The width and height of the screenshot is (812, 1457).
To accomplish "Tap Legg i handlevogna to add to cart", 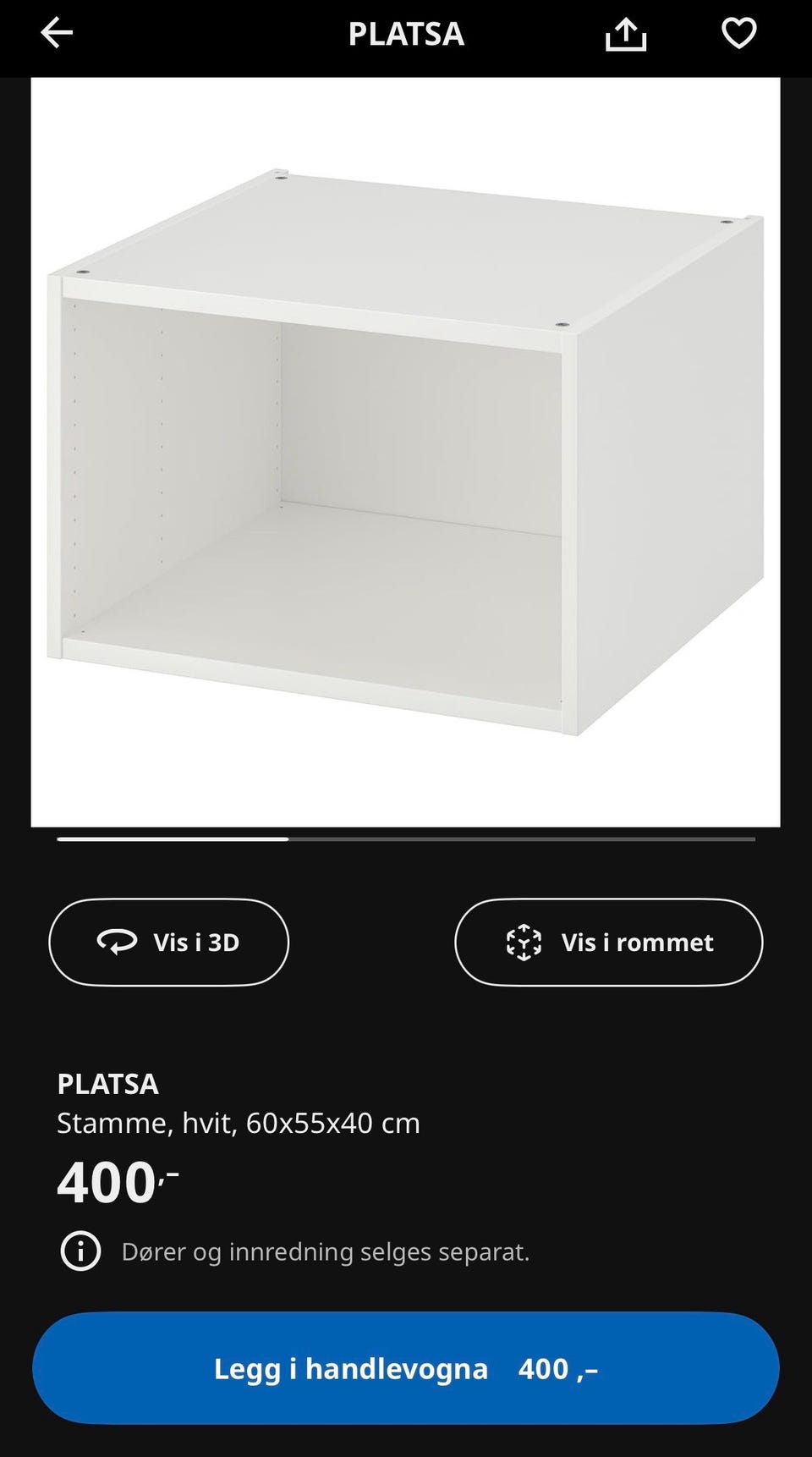I will pyautogui.click(x=405, y=1368).
